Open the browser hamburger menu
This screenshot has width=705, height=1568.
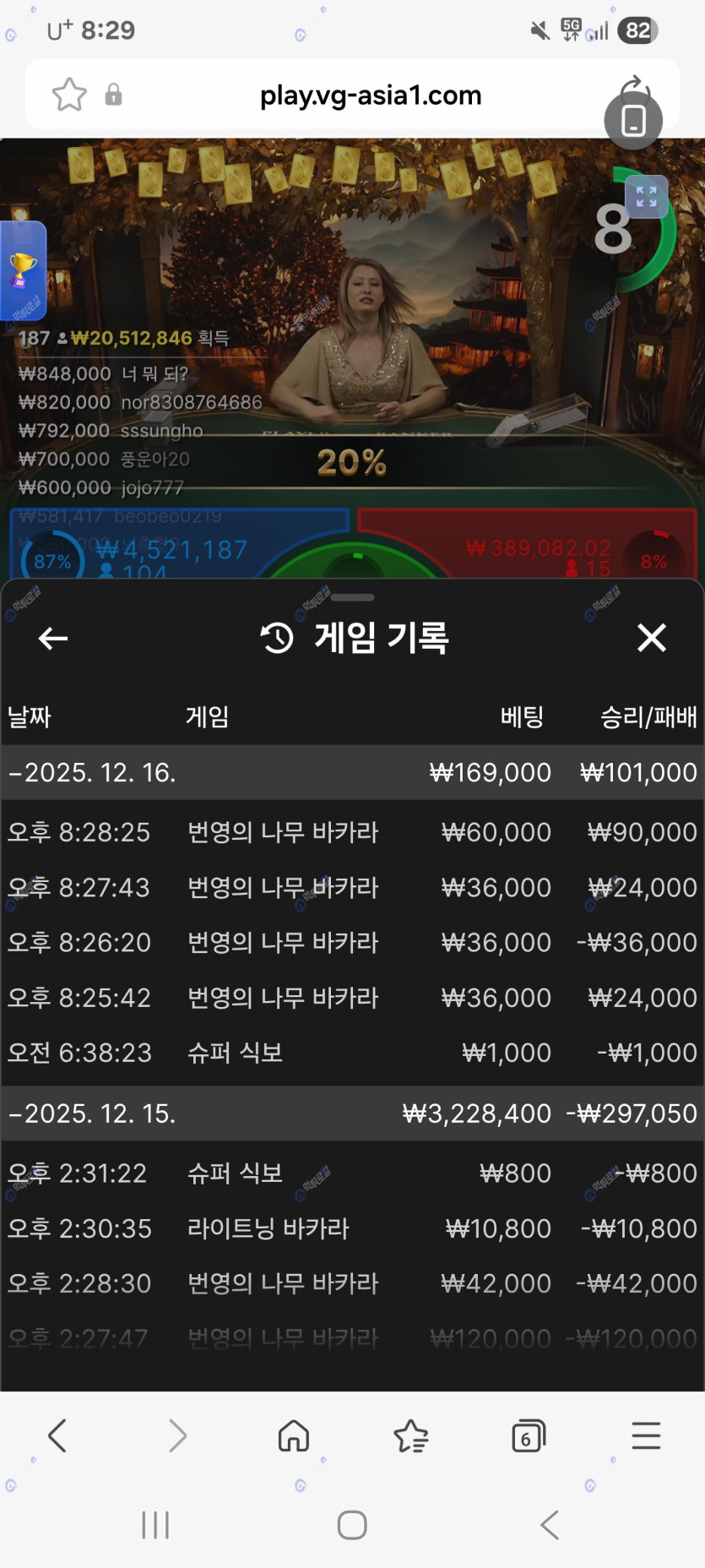pyautogui.click(x=646, y=1435)
